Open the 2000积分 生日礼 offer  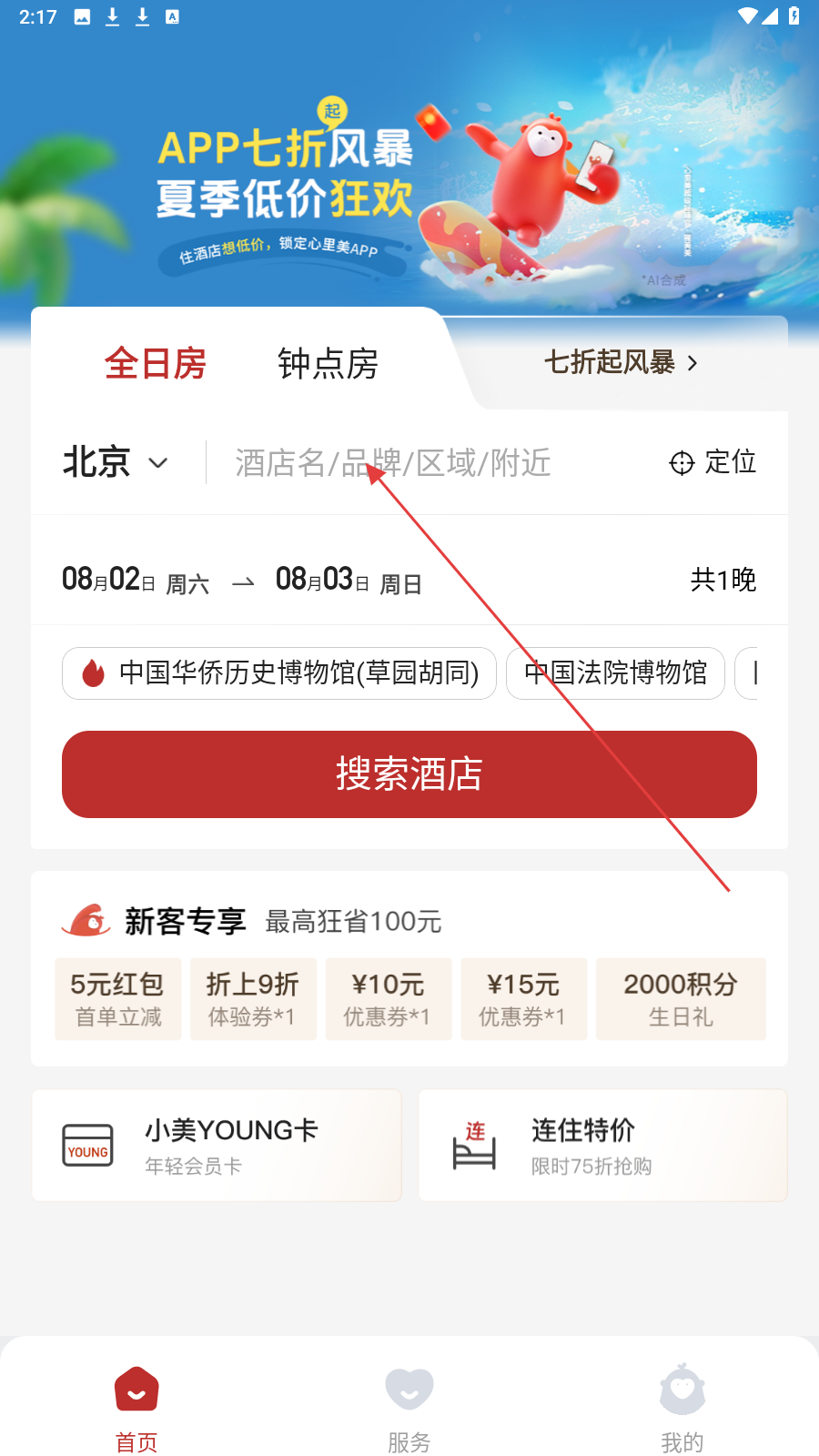(x=681, y=999)
